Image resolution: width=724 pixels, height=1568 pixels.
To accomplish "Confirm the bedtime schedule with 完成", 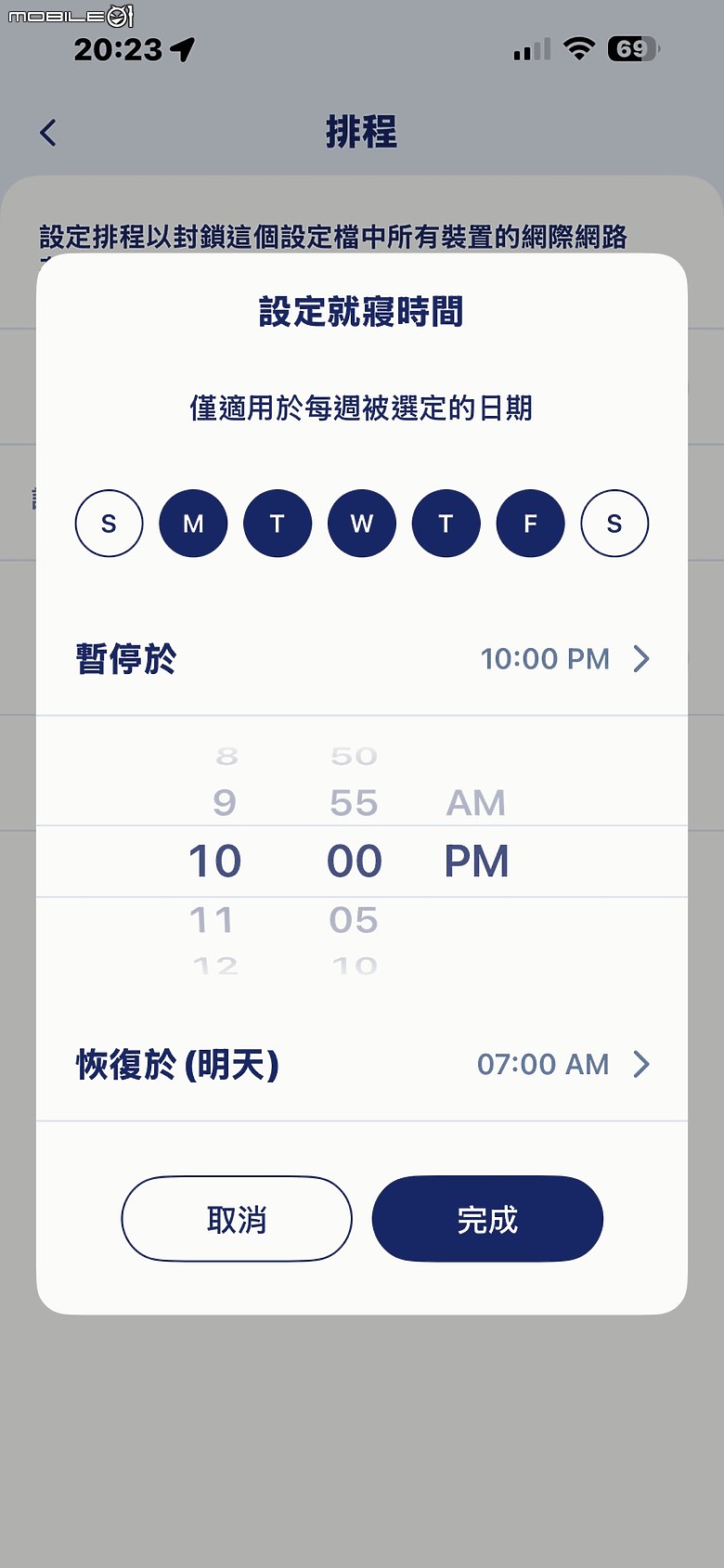I will click(487, 1219).
